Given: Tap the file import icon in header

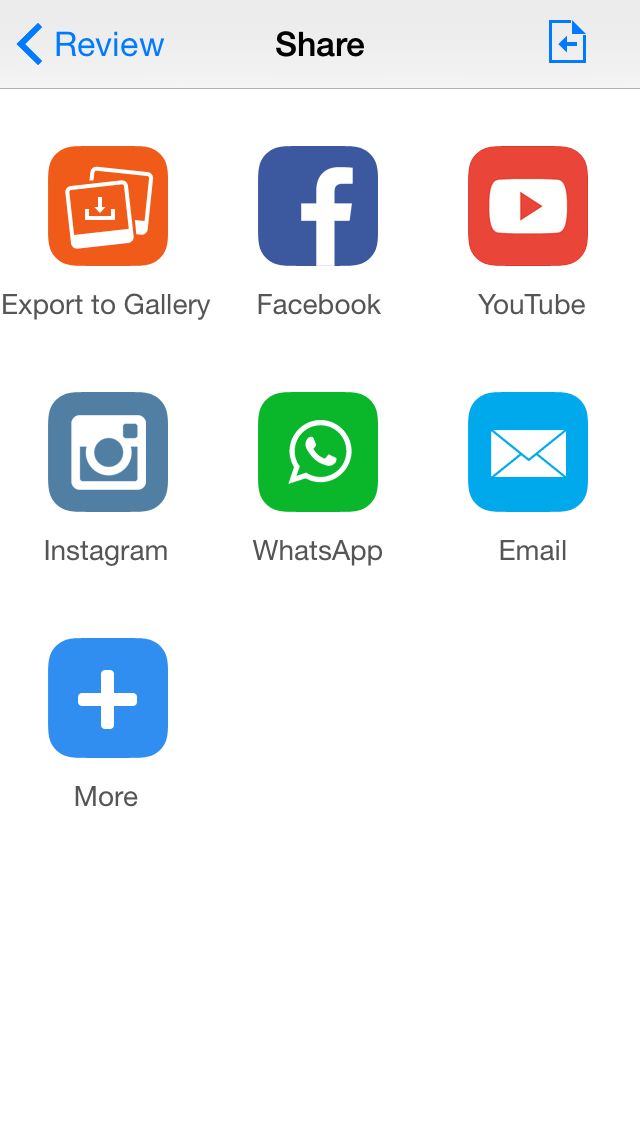Looking at the screenshot, I should pyautogui.click(x=567, y=42).
